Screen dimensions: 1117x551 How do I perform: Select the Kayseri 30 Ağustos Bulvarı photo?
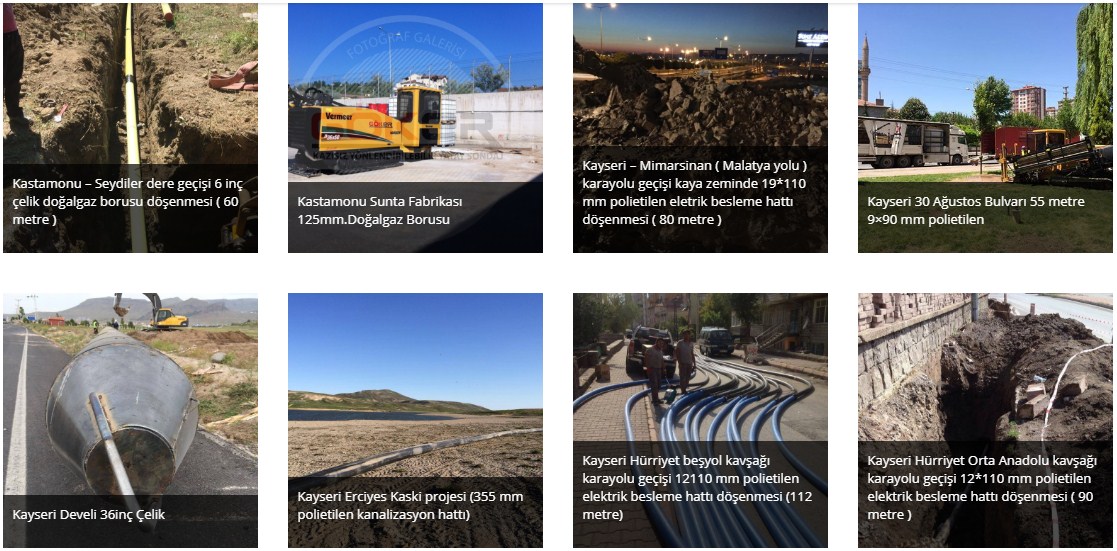coord(985,128)
